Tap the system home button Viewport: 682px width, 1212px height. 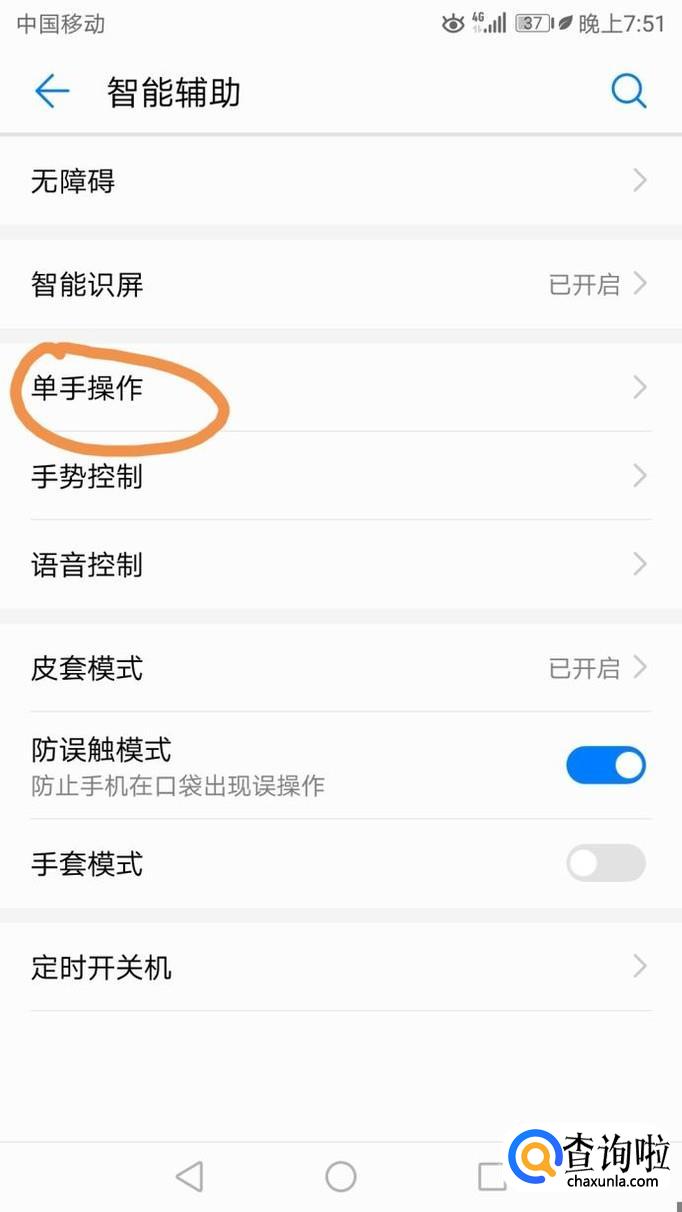[341, 1176]
